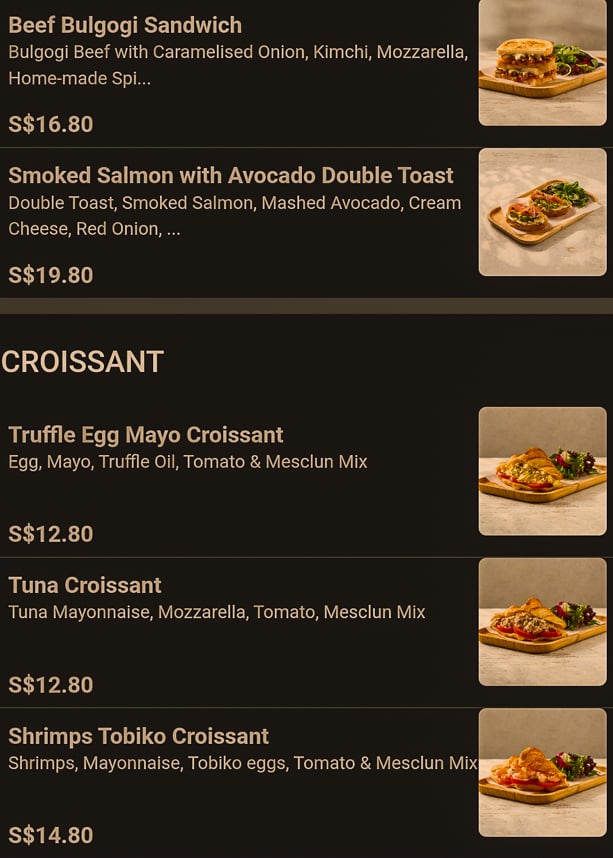View the Truffle Egg Mayo Croissant details
The height and width of the screenshot is (858, 613).
point(146,435)
